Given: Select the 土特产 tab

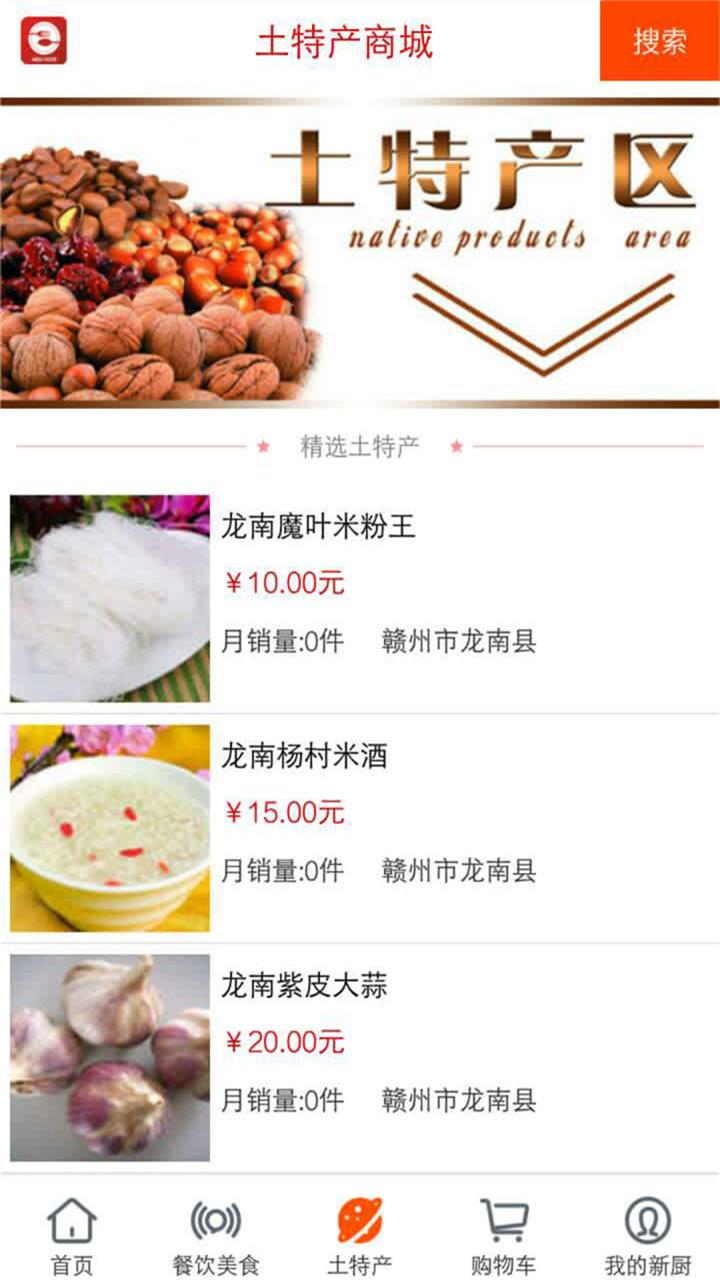Looking at the screenshot, I should (359, 1236).
